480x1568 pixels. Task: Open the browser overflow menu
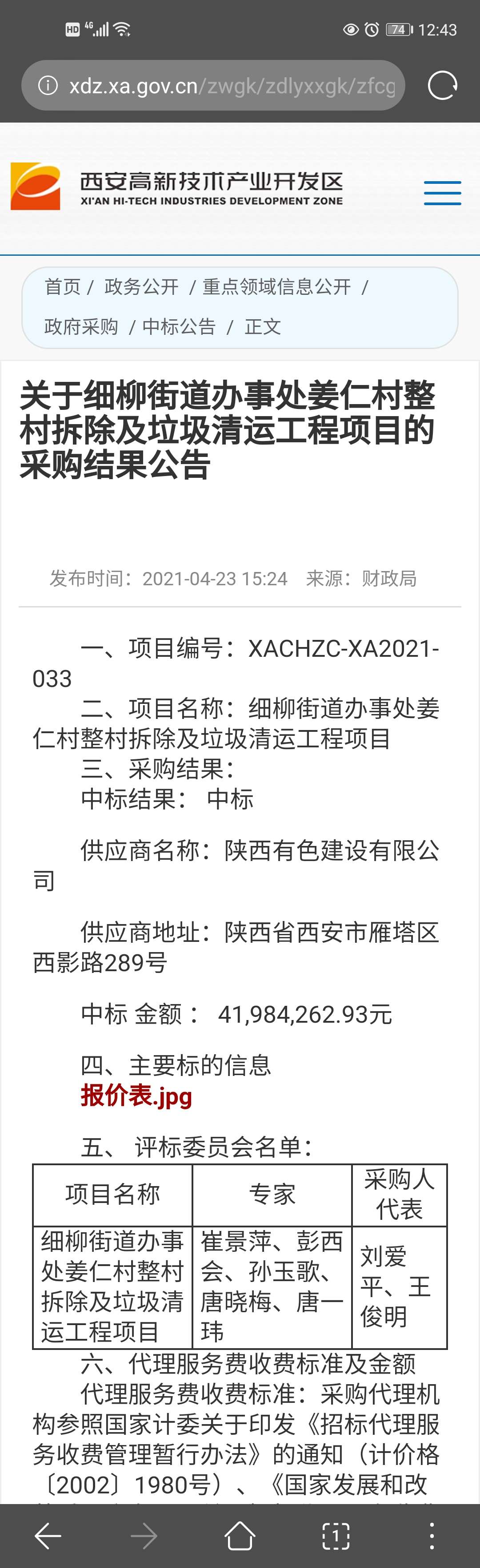pos(431,1536)
